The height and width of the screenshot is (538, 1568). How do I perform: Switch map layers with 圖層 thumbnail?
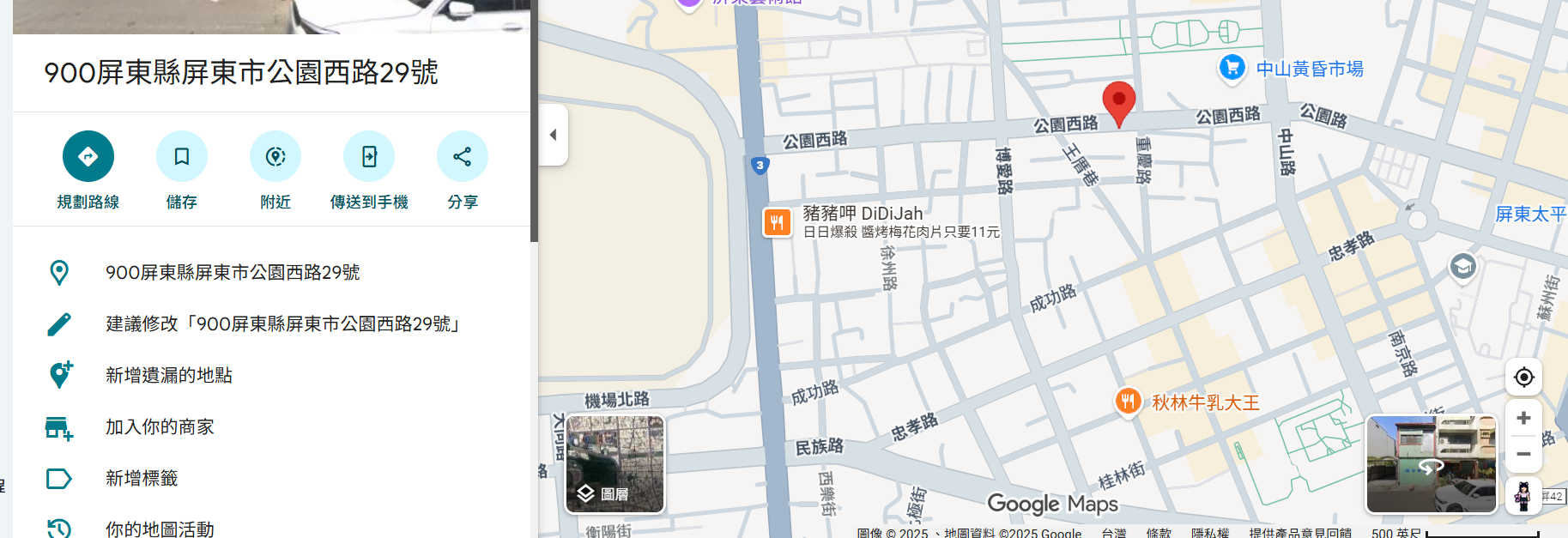pyautogui.click(x=614, y=464)
